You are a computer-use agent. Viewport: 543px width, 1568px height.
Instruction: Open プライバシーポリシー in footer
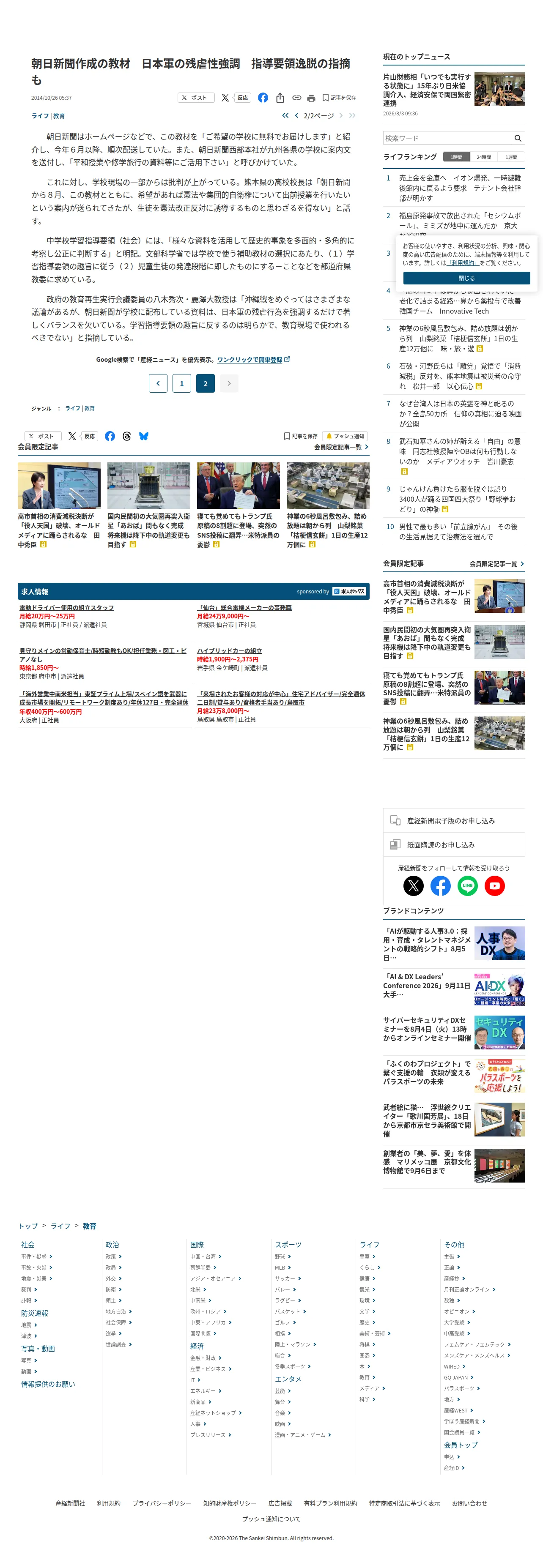(x=162, y=1503)
